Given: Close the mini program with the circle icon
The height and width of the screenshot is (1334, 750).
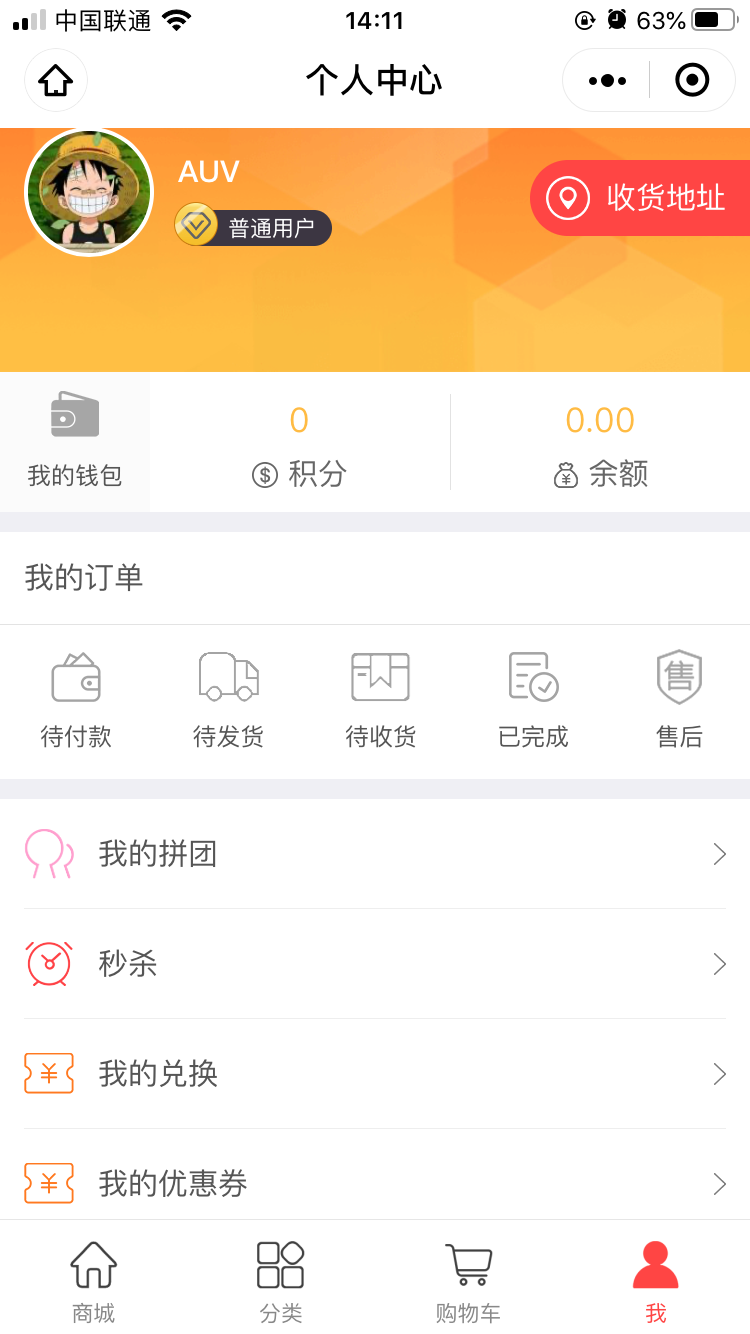Looking at the screenshot, I should pos(692,80).
